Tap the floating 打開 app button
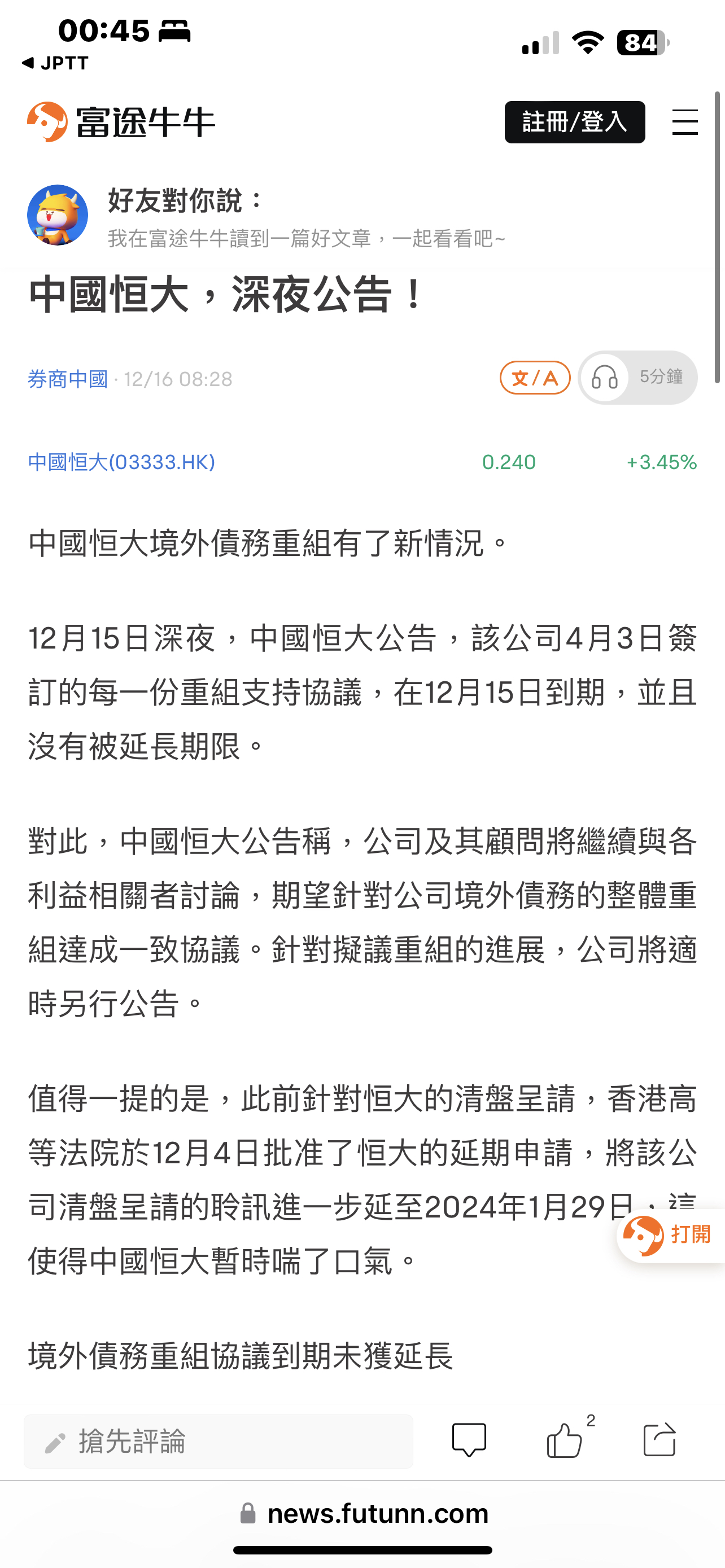The width and height of the screenshot is (725, 1568). point(670,1235)
